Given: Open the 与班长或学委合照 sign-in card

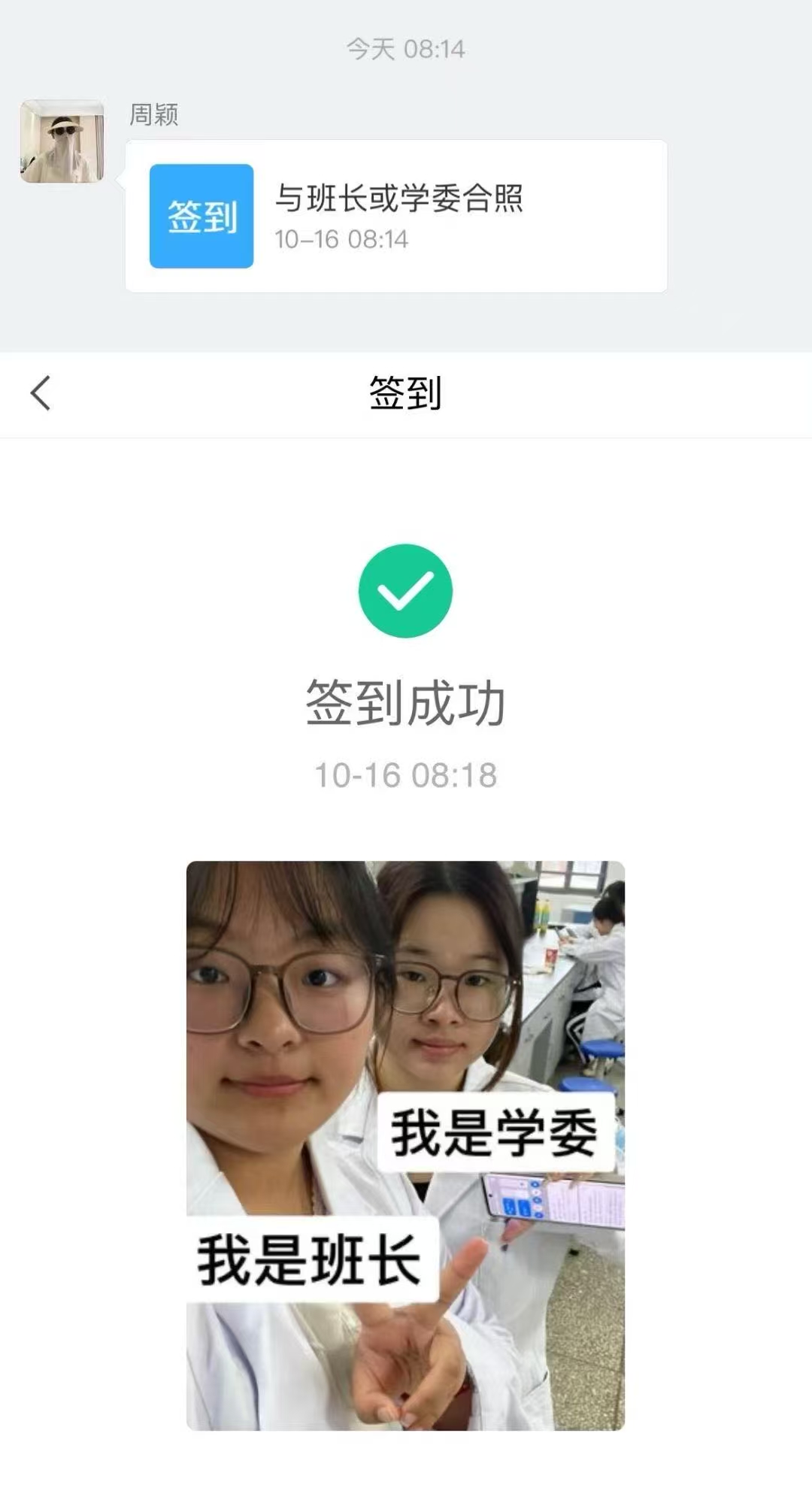Looking at the screenshot, I should coord(396,217).
